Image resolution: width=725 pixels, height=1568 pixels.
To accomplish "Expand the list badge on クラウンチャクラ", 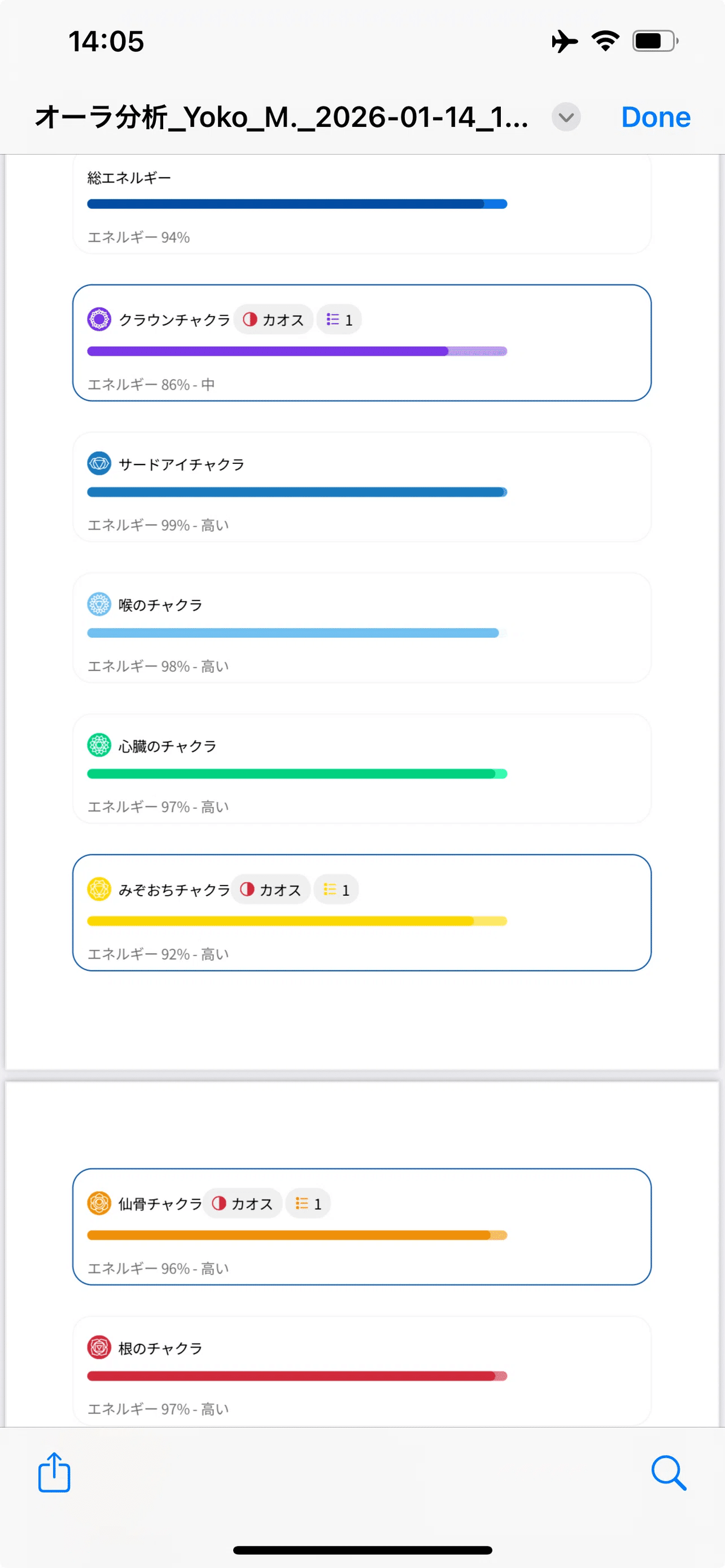I will (x=339, y=319).
